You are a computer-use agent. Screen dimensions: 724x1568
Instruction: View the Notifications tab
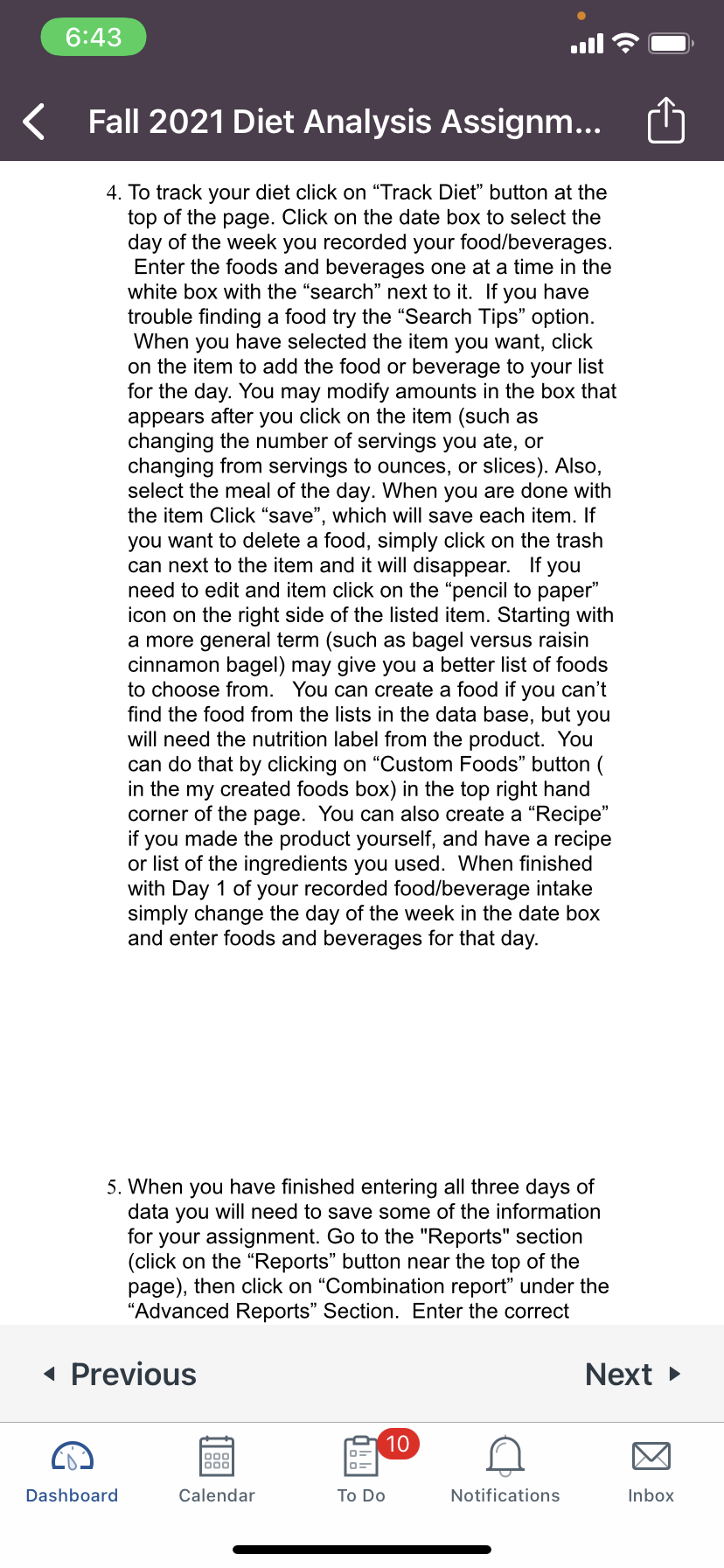(x=505, y=1471)
